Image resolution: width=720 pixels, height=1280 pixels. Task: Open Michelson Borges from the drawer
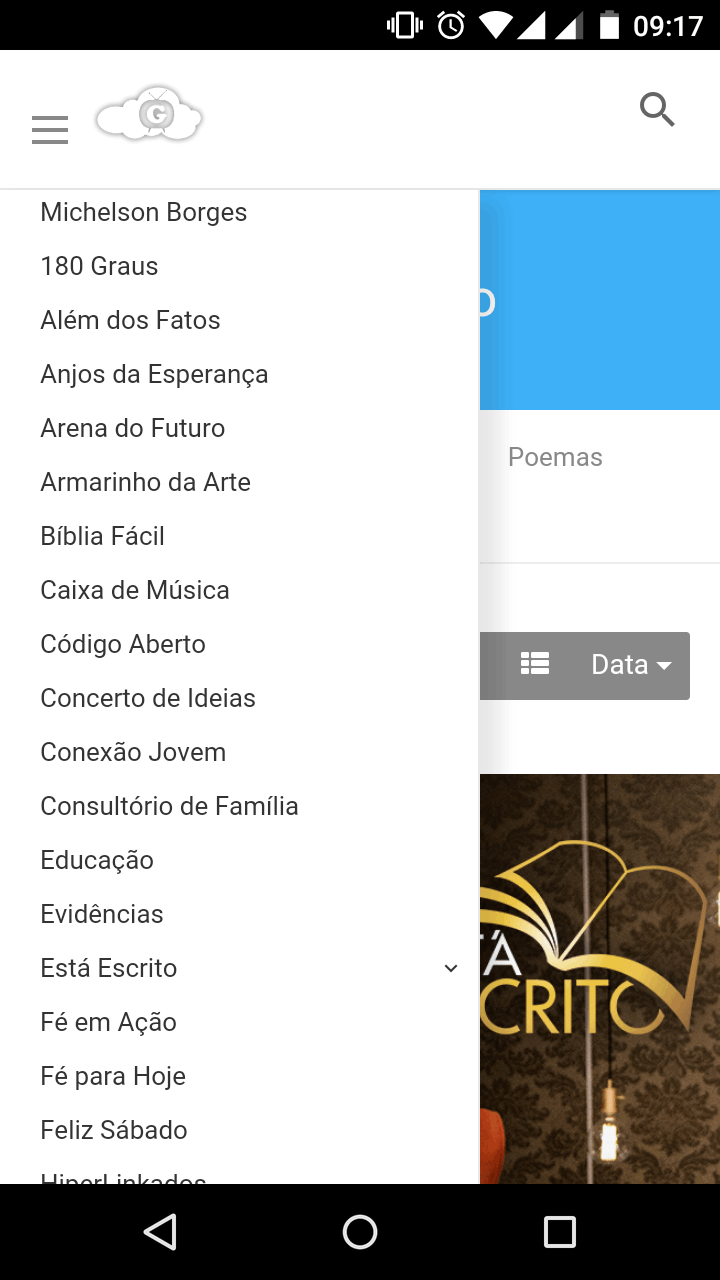pos(143,212)
